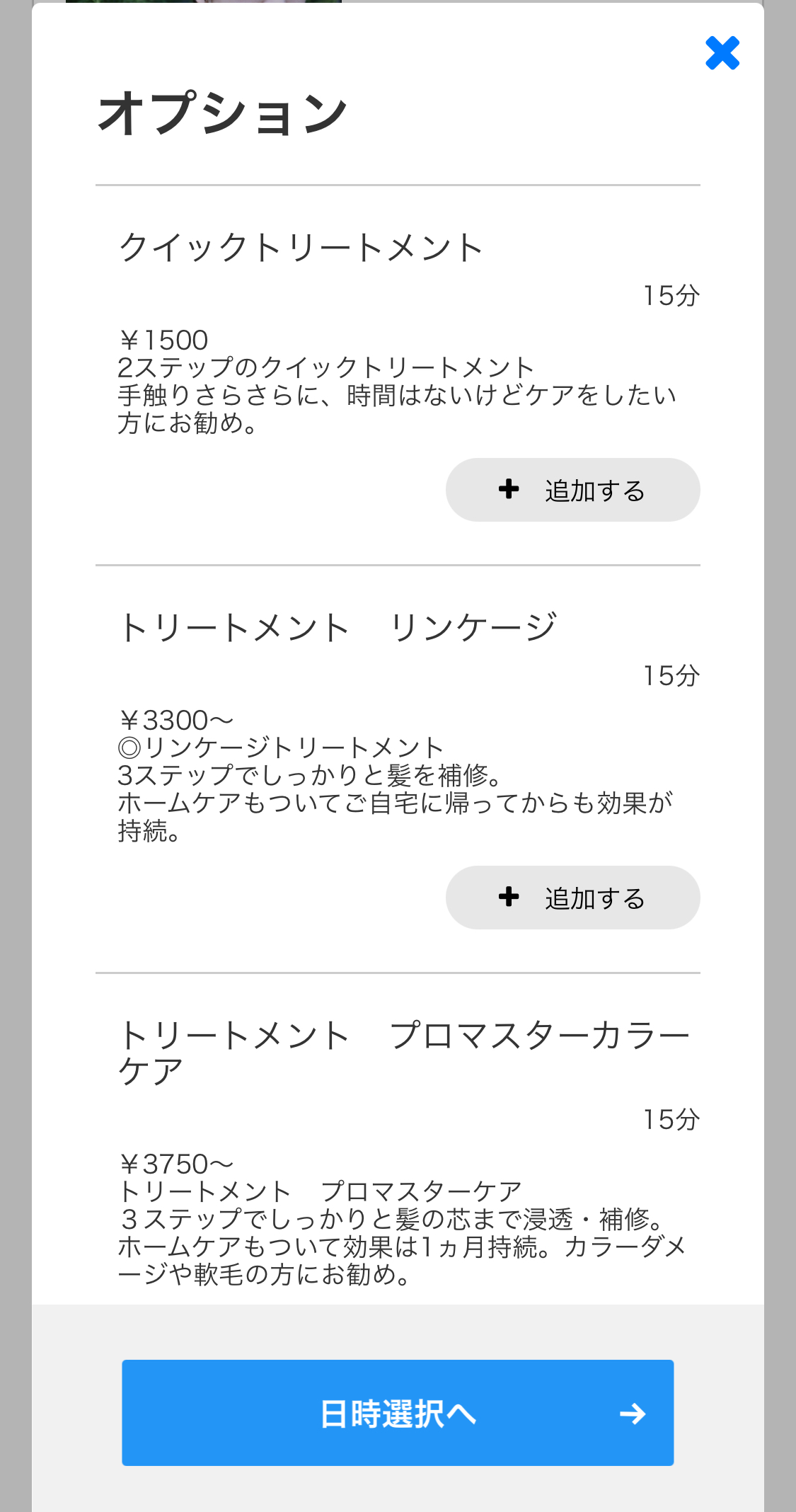Close the オプション dialog
Viewport: 796px width, 1512px height.
tap(722, 53)
